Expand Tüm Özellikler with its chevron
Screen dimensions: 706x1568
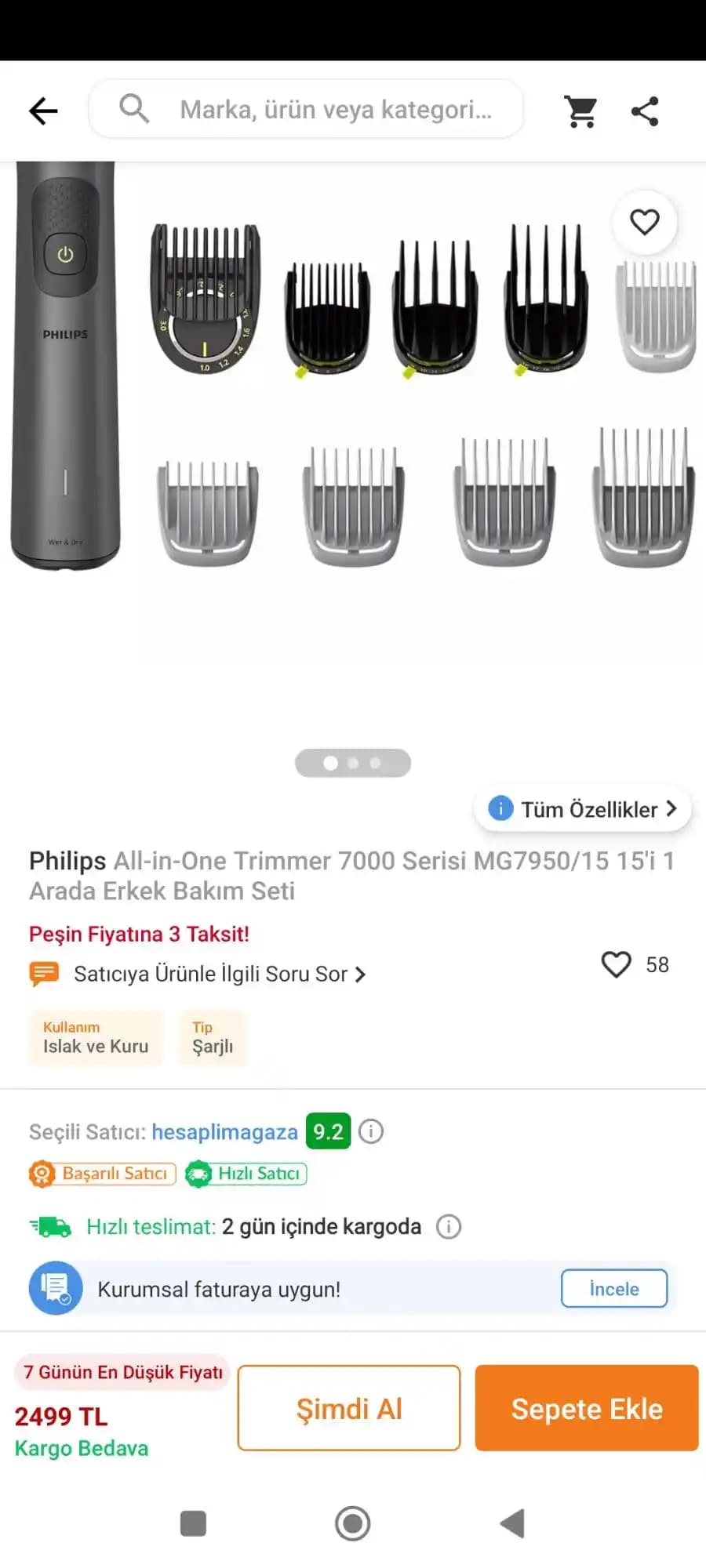(671, 808)
